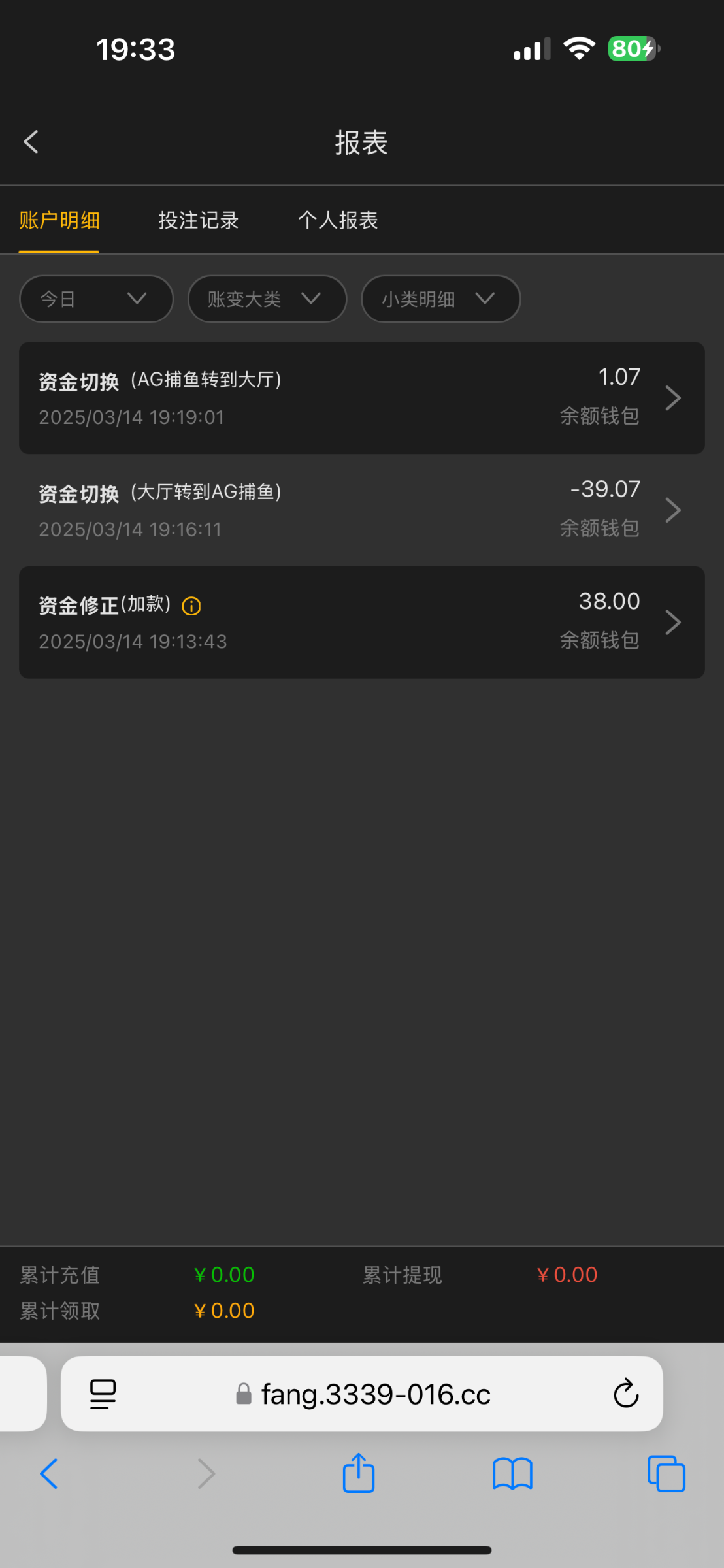Expand the 账变大类 filter dropdown
This screenshot has height=1568, width=724.
click(267, 299)
